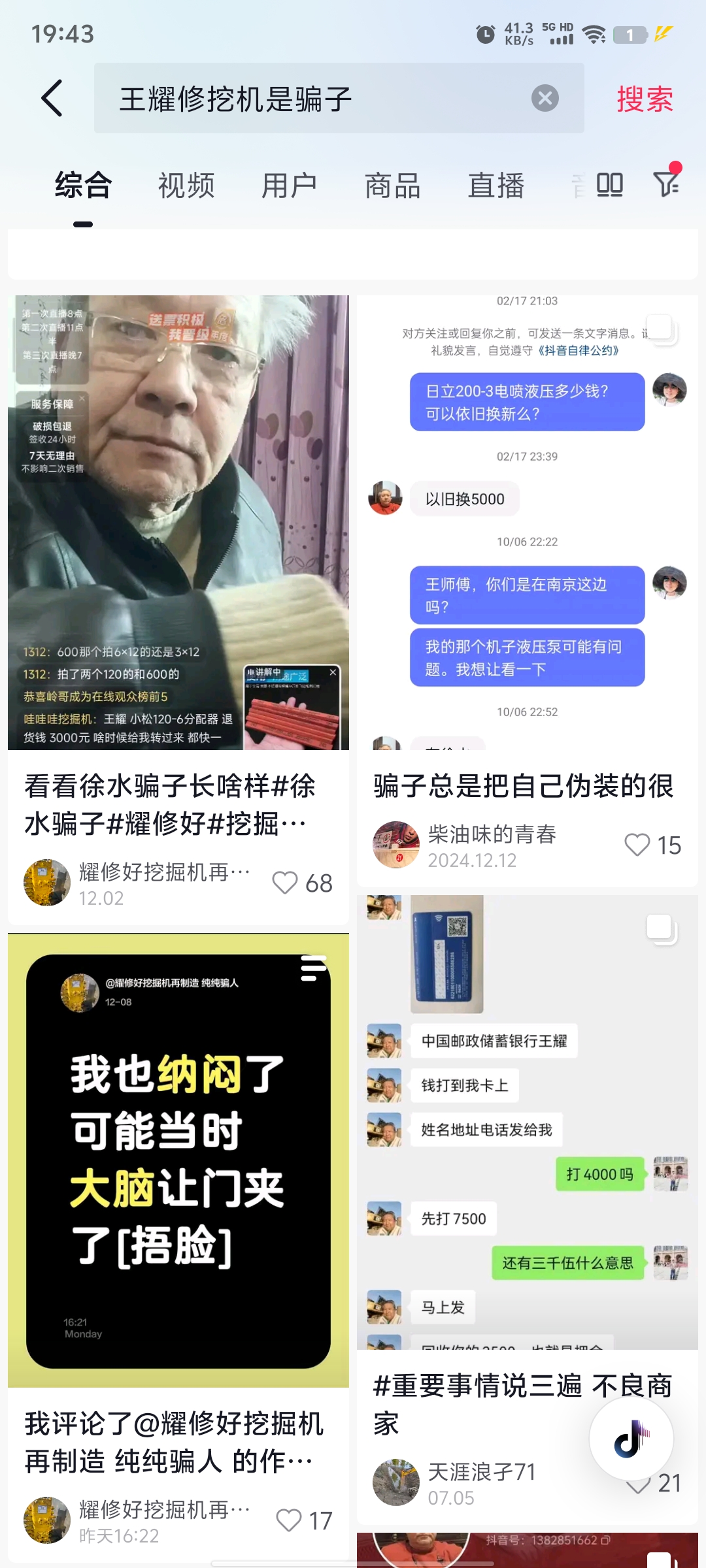Like the post with 68 likes
The height and width of the screenshot is (1568, 706).
(286, 883)
